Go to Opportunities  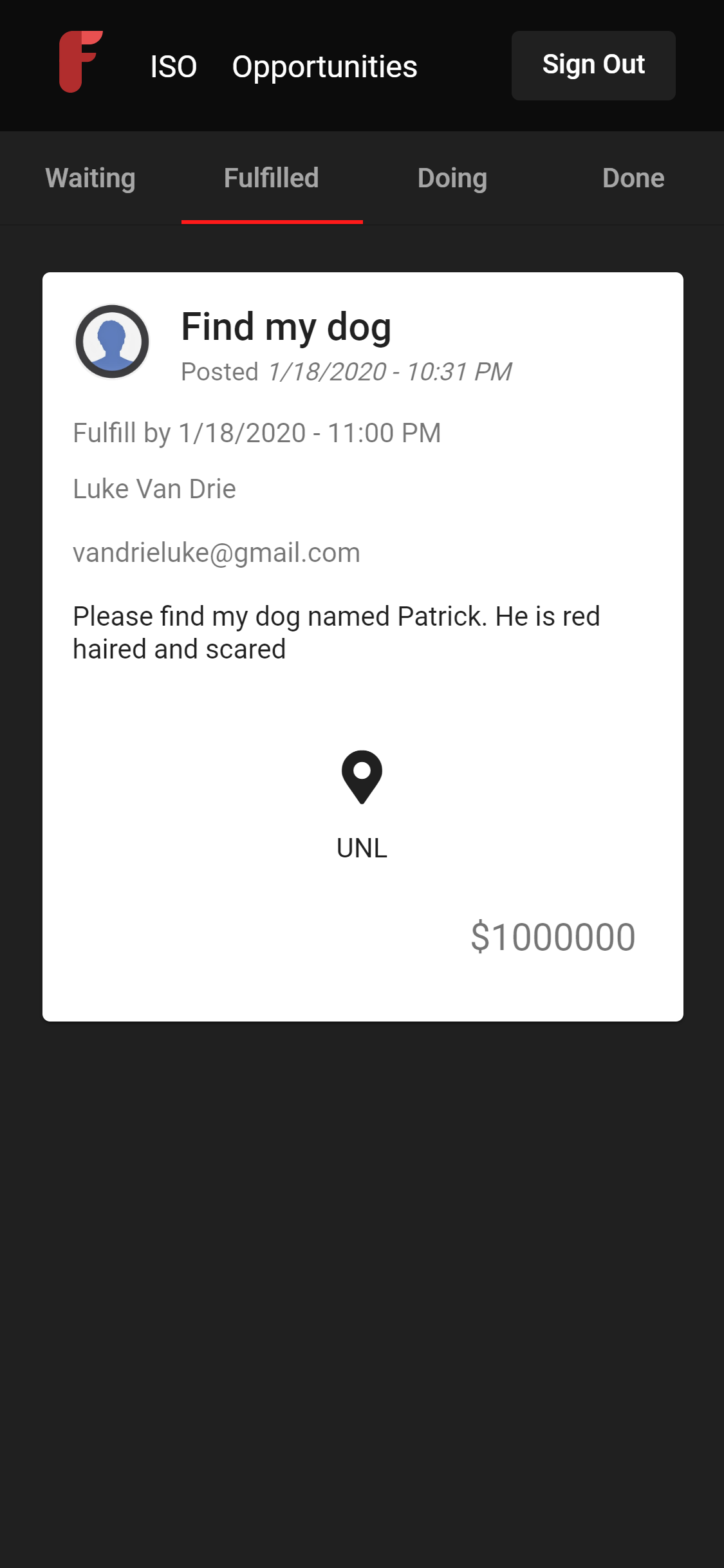coord(324,66)
